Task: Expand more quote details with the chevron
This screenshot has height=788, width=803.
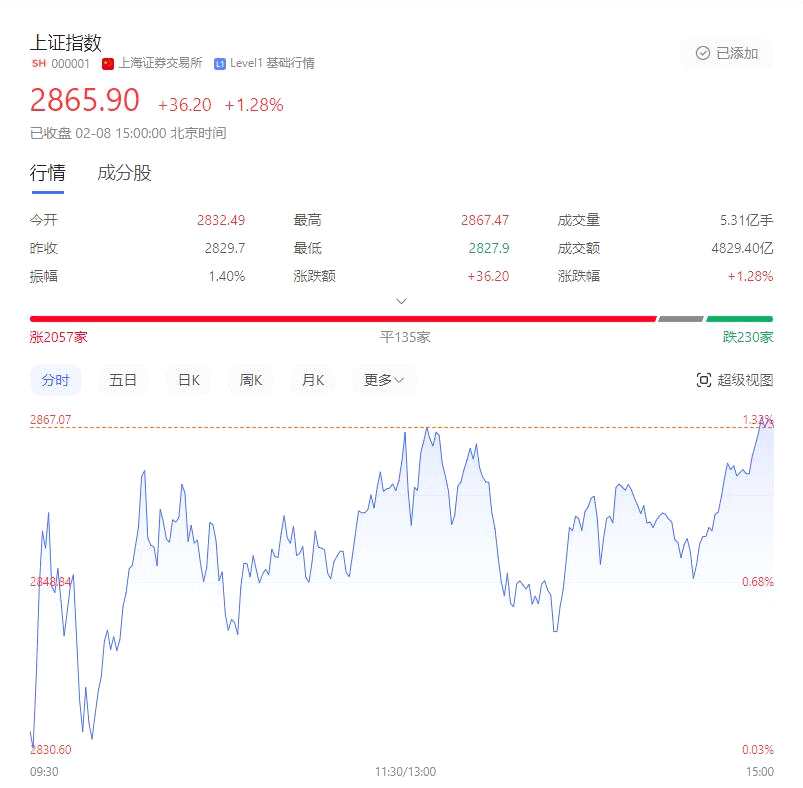Action: (402, 300)
